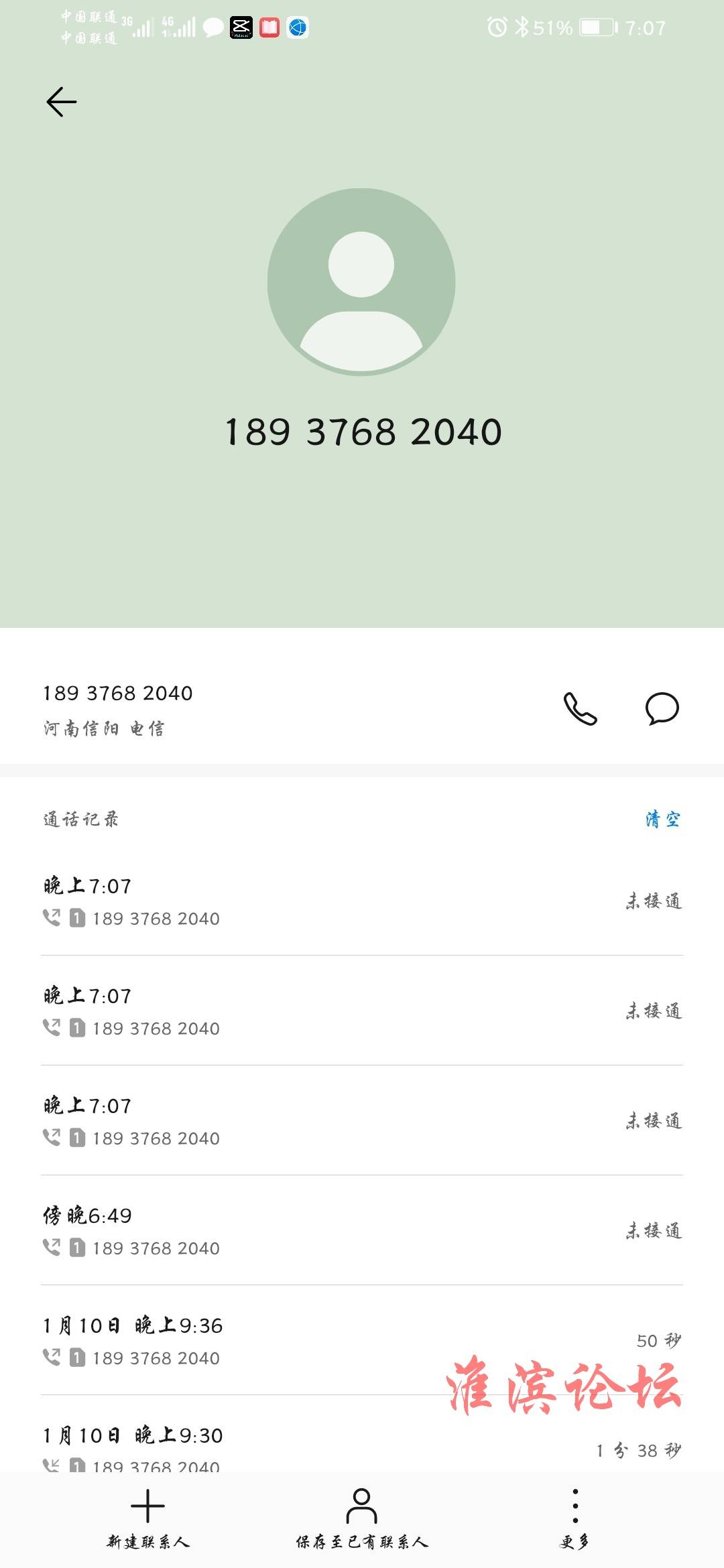This screenshot has width=724, height=1568.
Task: Open the 1月10日 晚上9:36 call record
Action: click(362, 1340)
